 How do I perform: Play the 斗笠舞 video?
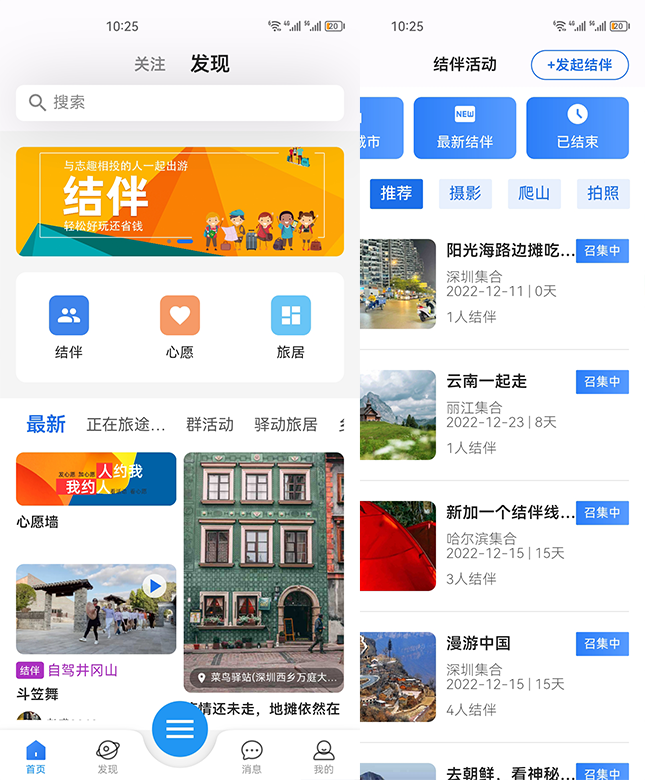click(x=154, y=586)
